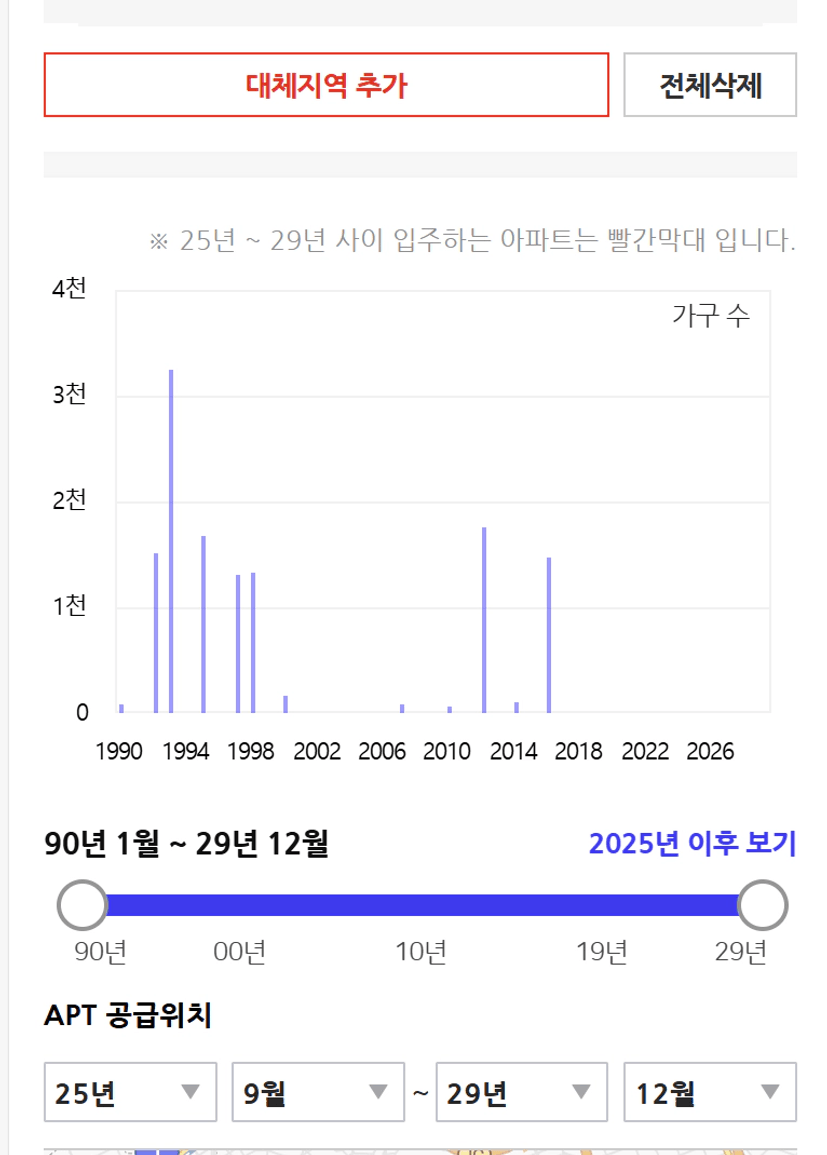Tap the 대체지역 추가 button

(326, 85)
